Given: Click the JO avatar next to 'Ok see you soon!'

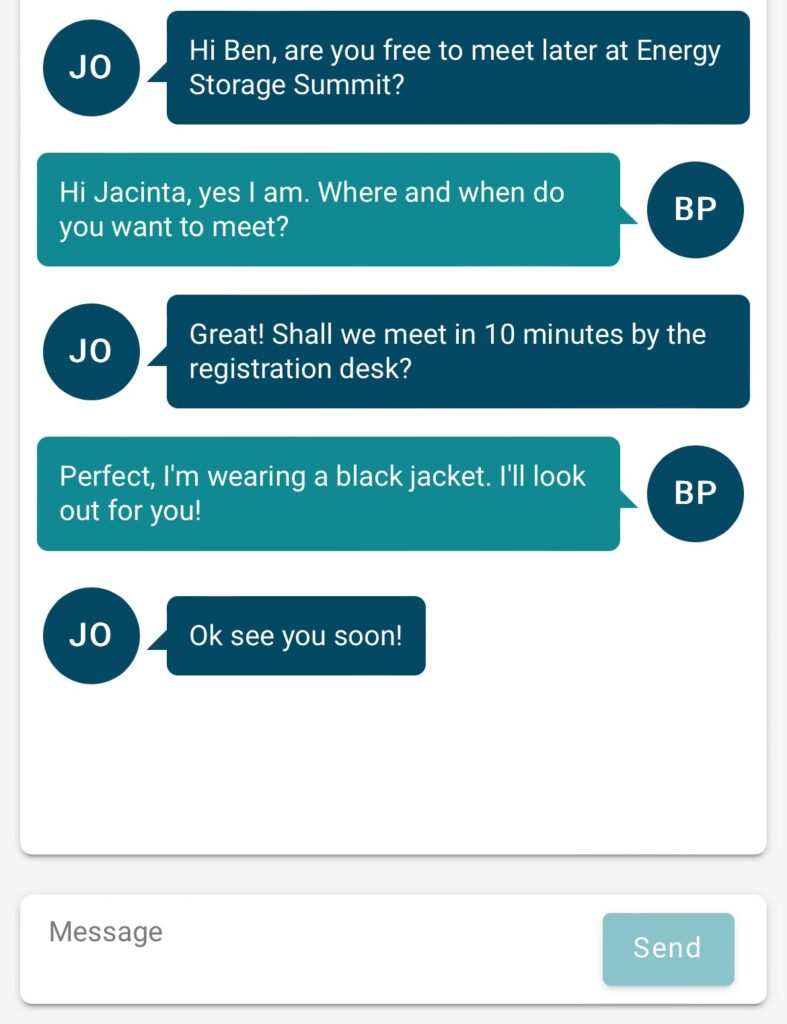Looking at the screenshot, I should (x=90, y=636).
